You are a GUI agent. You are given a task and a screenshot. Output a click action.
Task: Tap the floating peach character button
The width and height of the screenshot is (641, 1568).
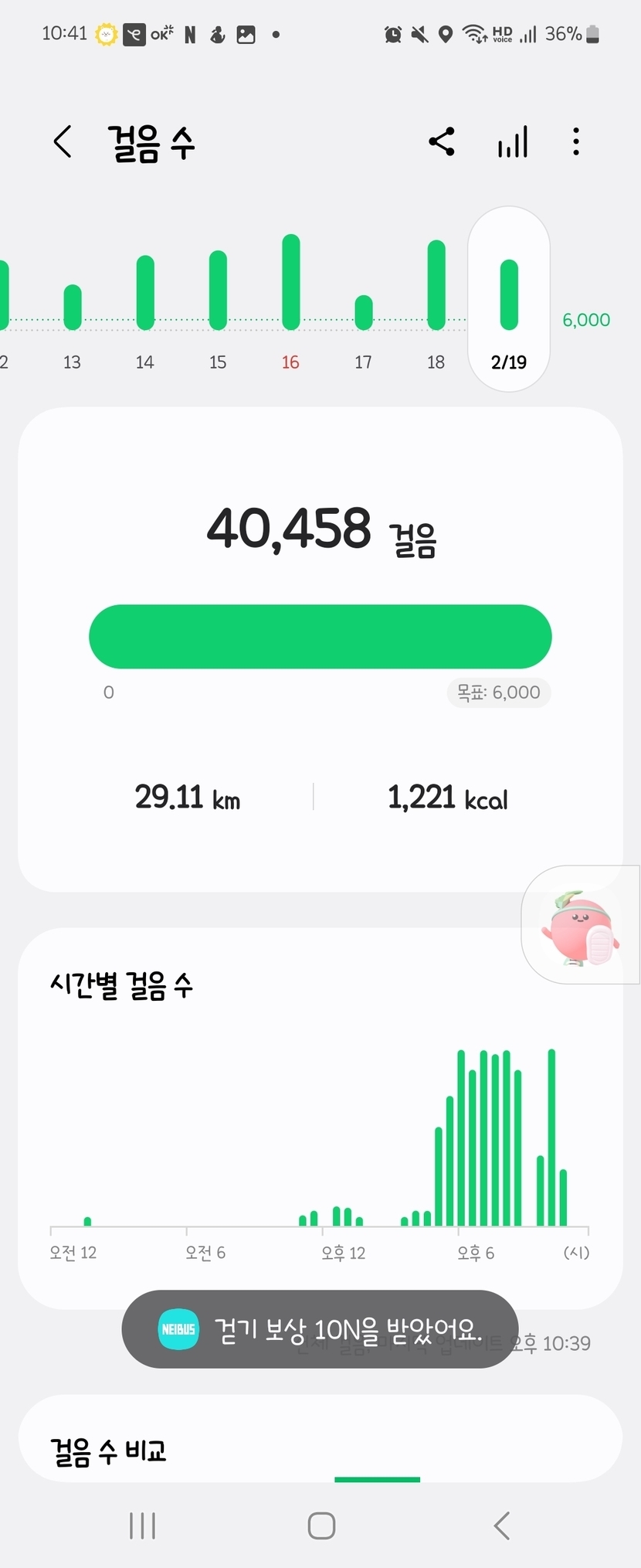(581, 926)
